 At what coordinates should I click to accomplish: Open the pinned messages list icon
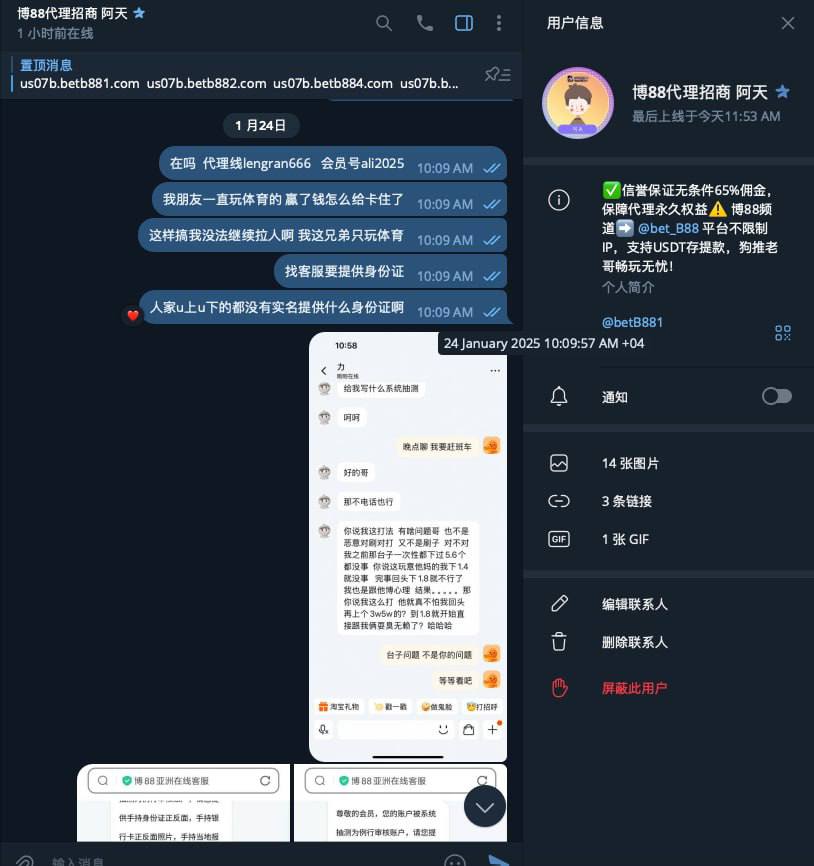(x=497, y=74)
